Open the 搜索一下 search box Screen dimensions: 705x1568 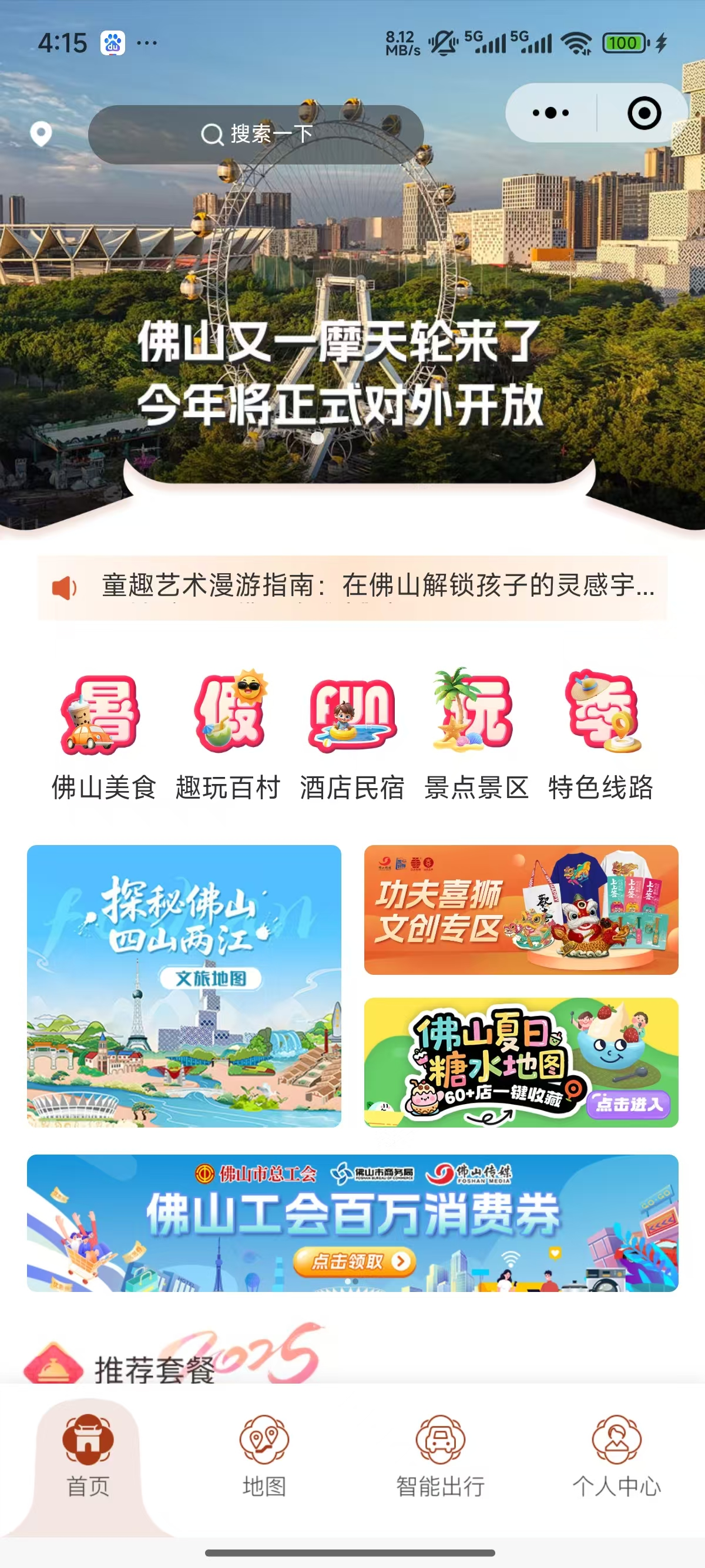[x=256, y=134]
